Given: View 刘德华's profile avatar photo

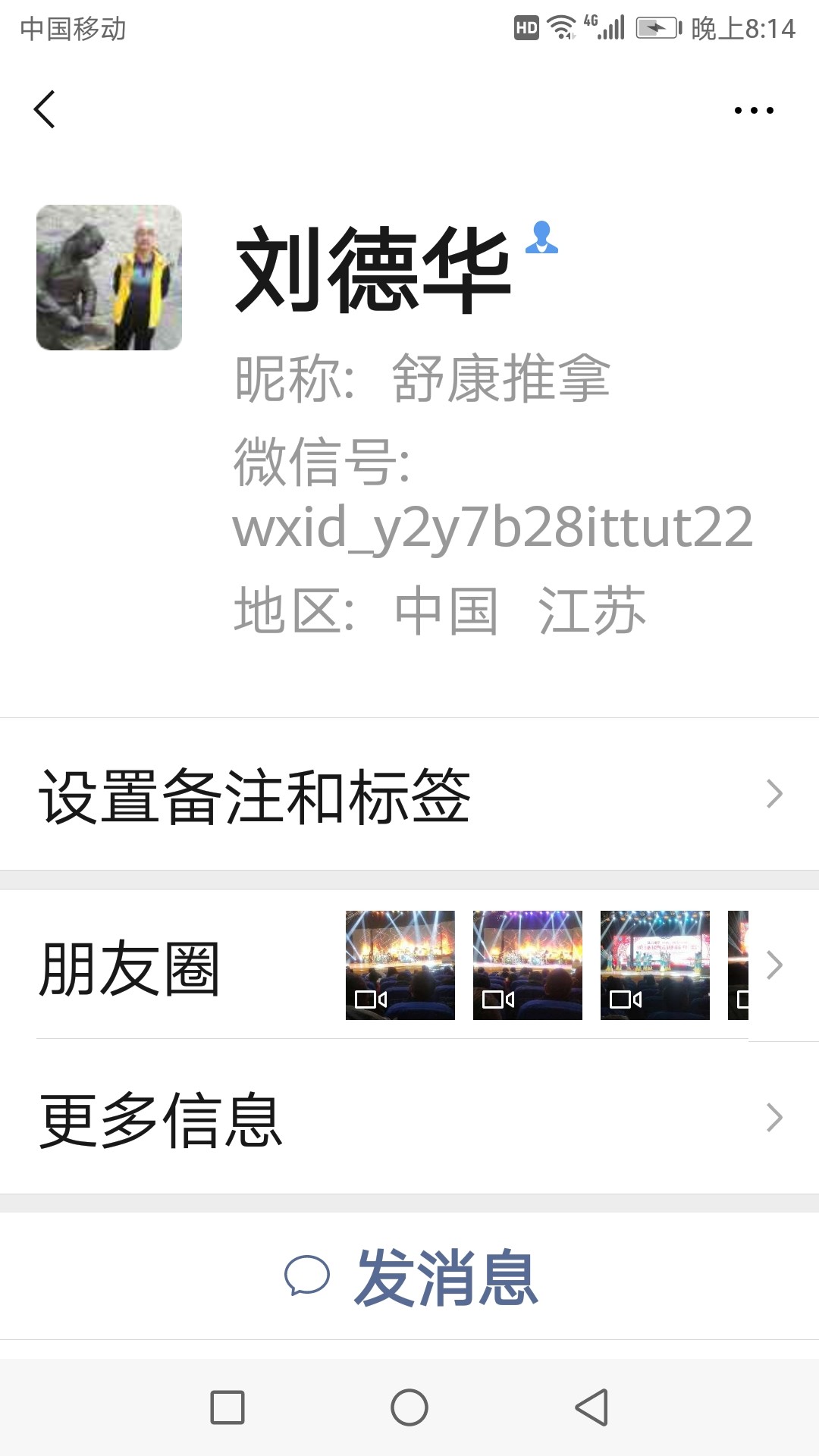Looking at the screenshot, I should (x=109, y=278).
